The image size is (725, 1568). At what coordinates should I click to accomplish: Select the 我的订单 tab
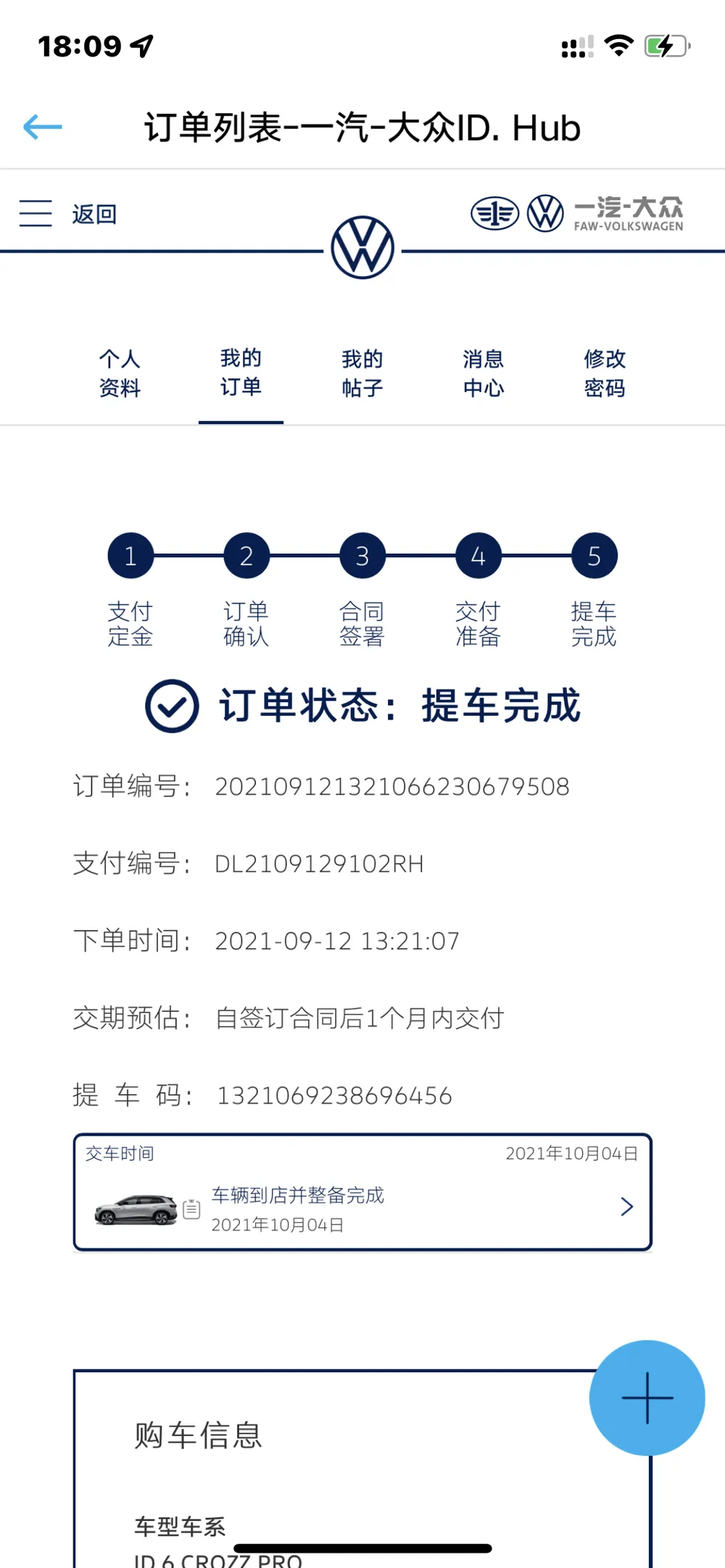pyautogui.click(x=241, y=372)
